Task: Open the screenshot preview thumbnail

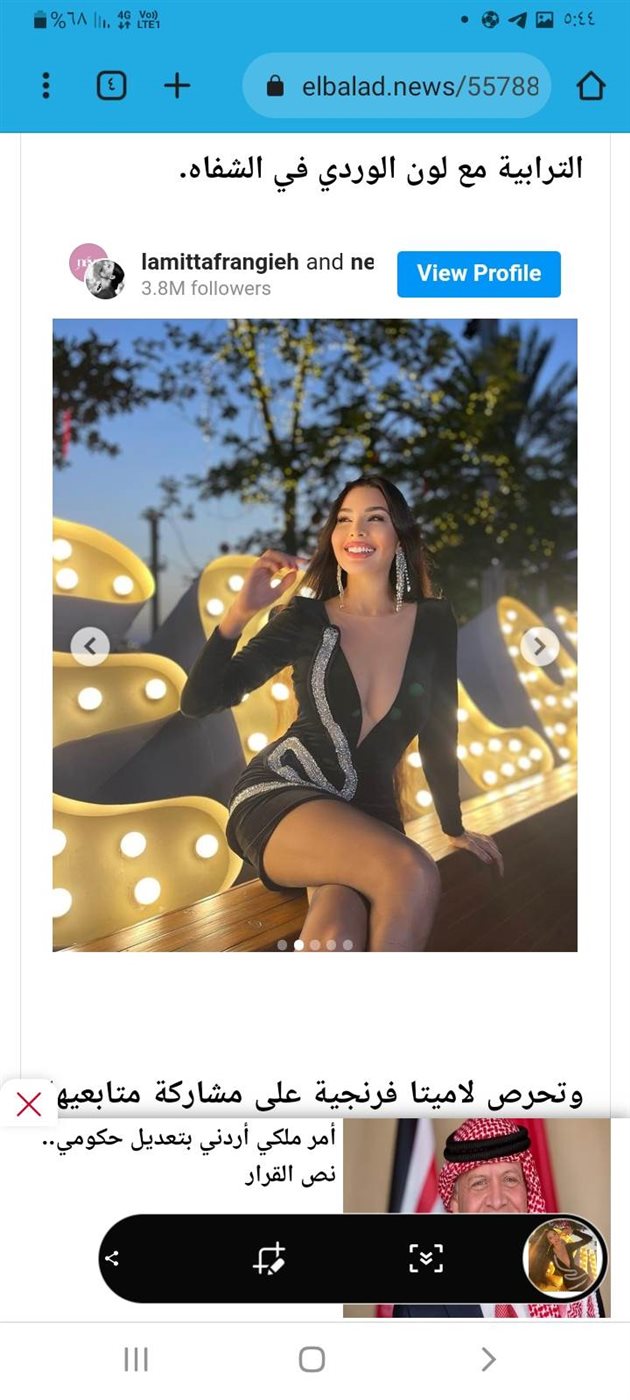Action: (x=565, y=1258)
